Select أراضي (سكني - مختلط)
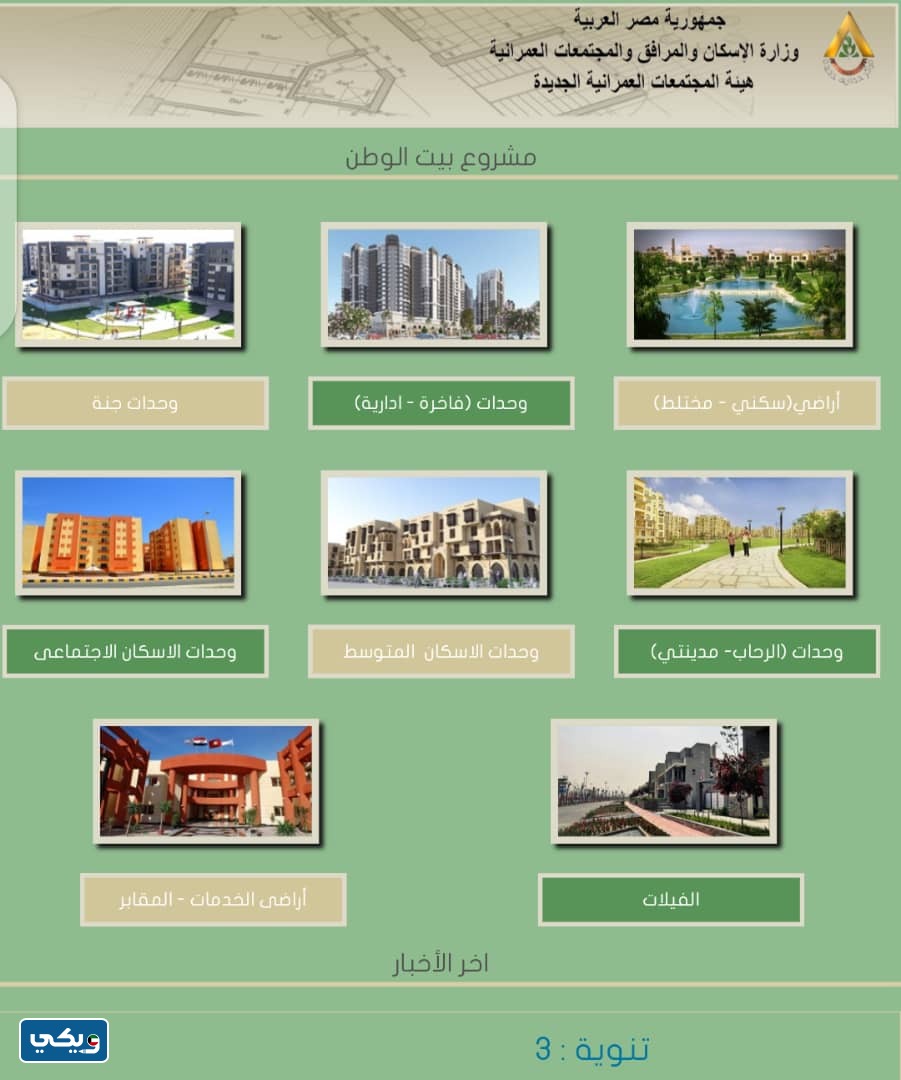The width and height of the screenshot is (901, 1080). pyautogui.click(x=747, y=403)
